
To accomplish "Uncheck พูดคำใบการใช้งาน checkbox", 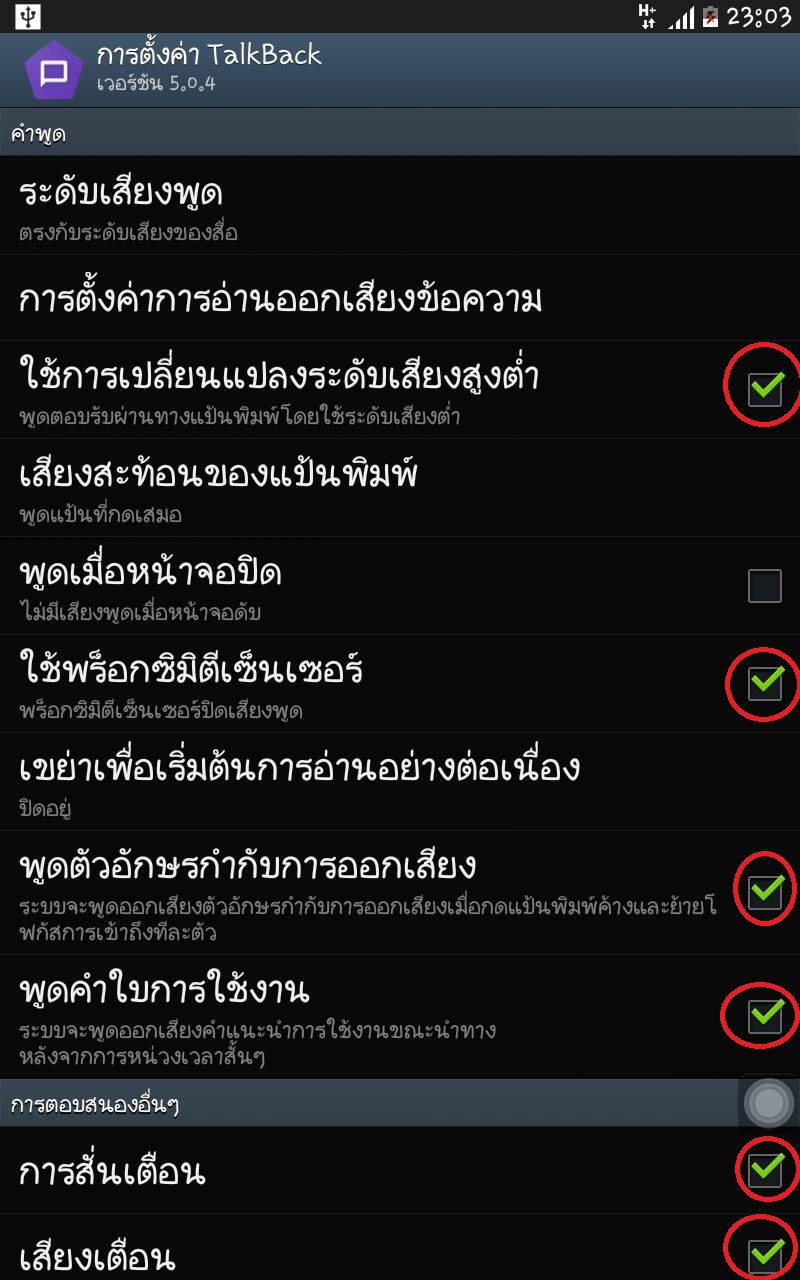I will (765, 1016).
